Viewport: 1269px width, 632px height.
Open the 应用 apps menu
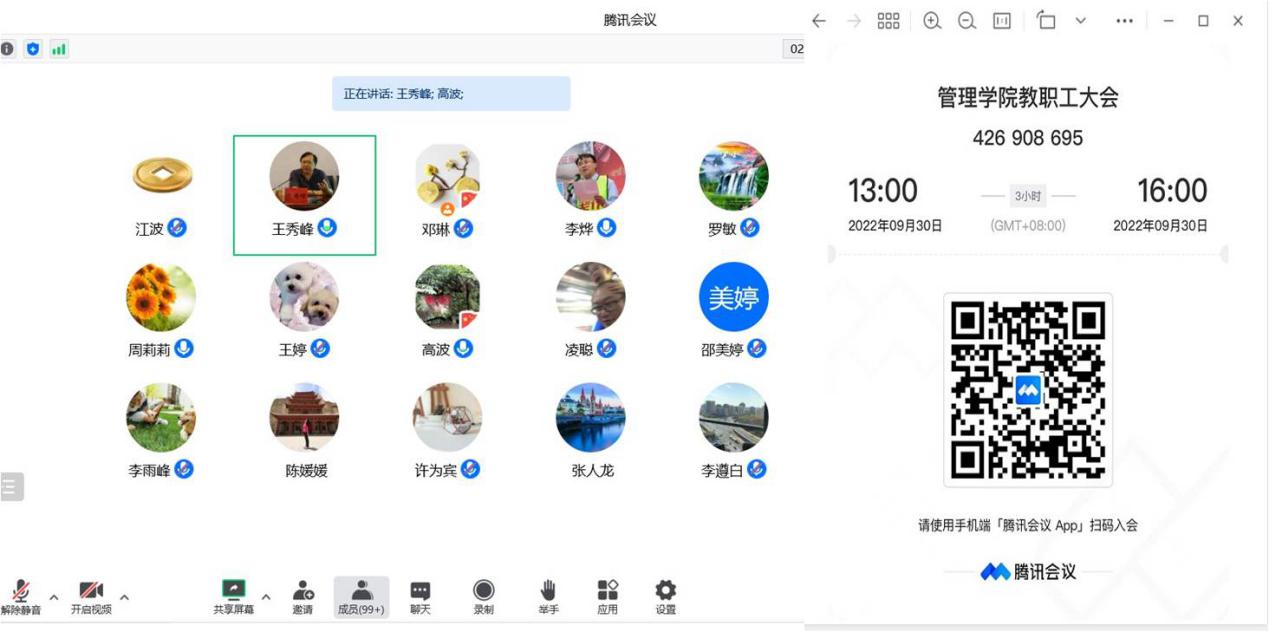[607, 596]
